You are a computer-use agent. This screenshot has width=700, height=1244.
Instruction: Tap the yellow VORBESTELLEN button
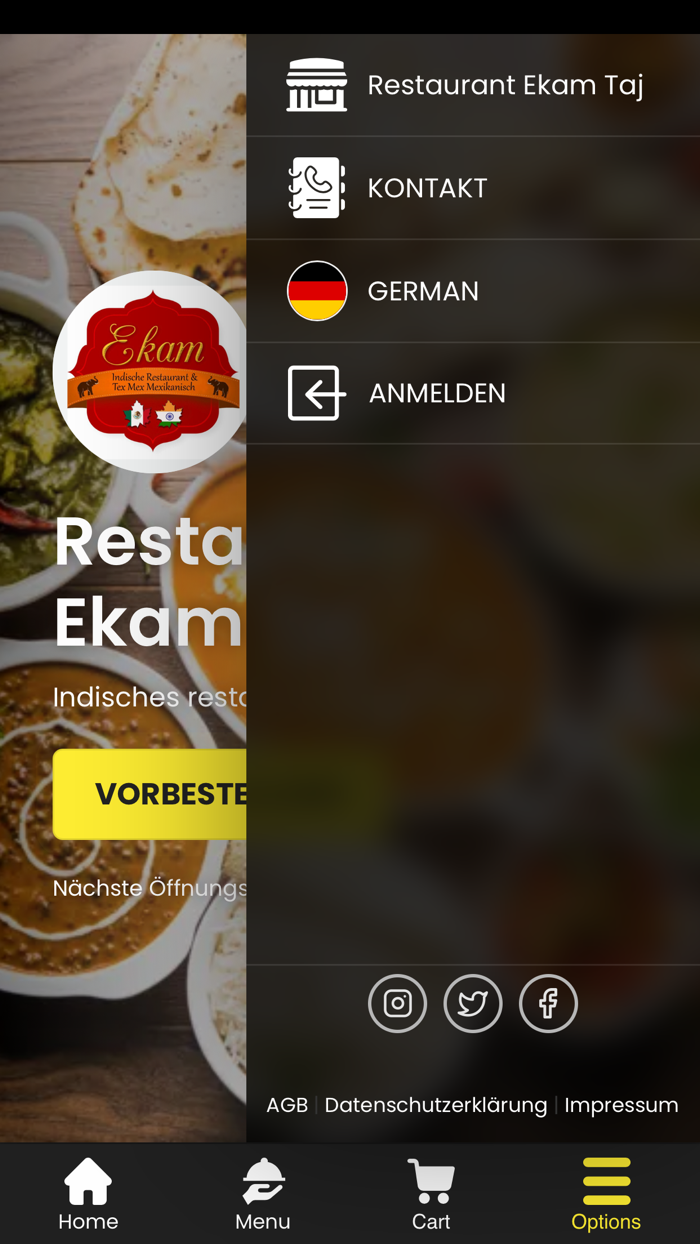pos(150,794)
